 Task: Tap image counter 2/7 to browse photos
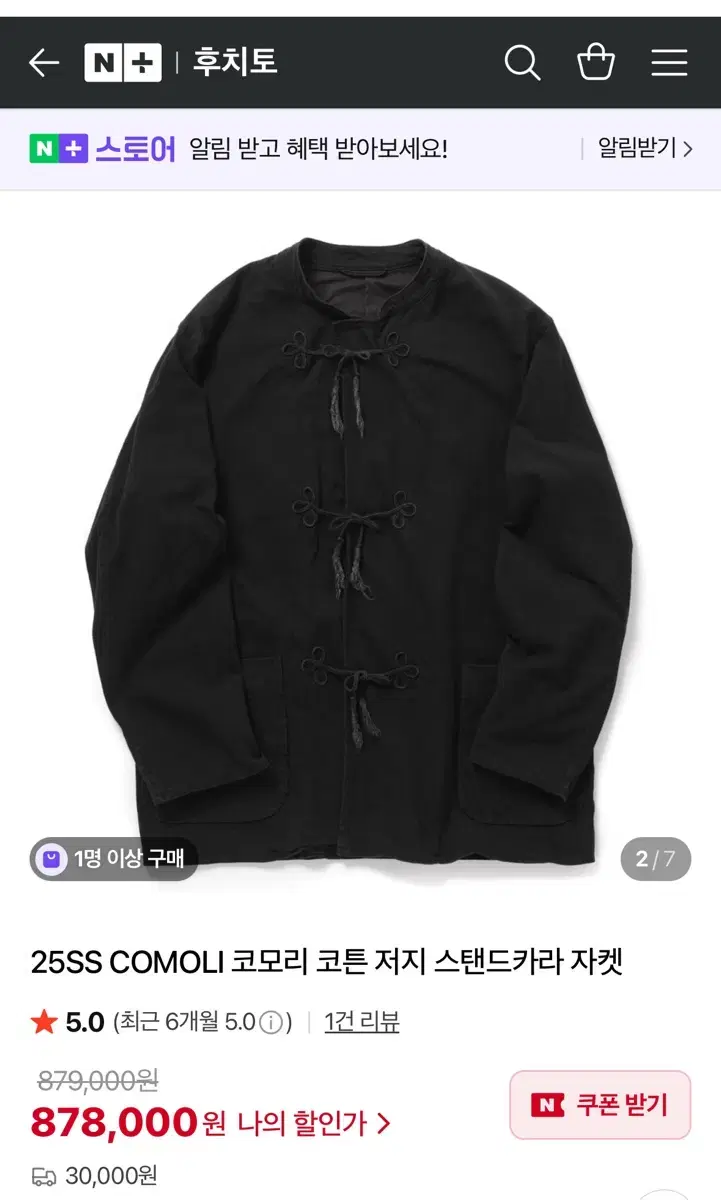659,858
